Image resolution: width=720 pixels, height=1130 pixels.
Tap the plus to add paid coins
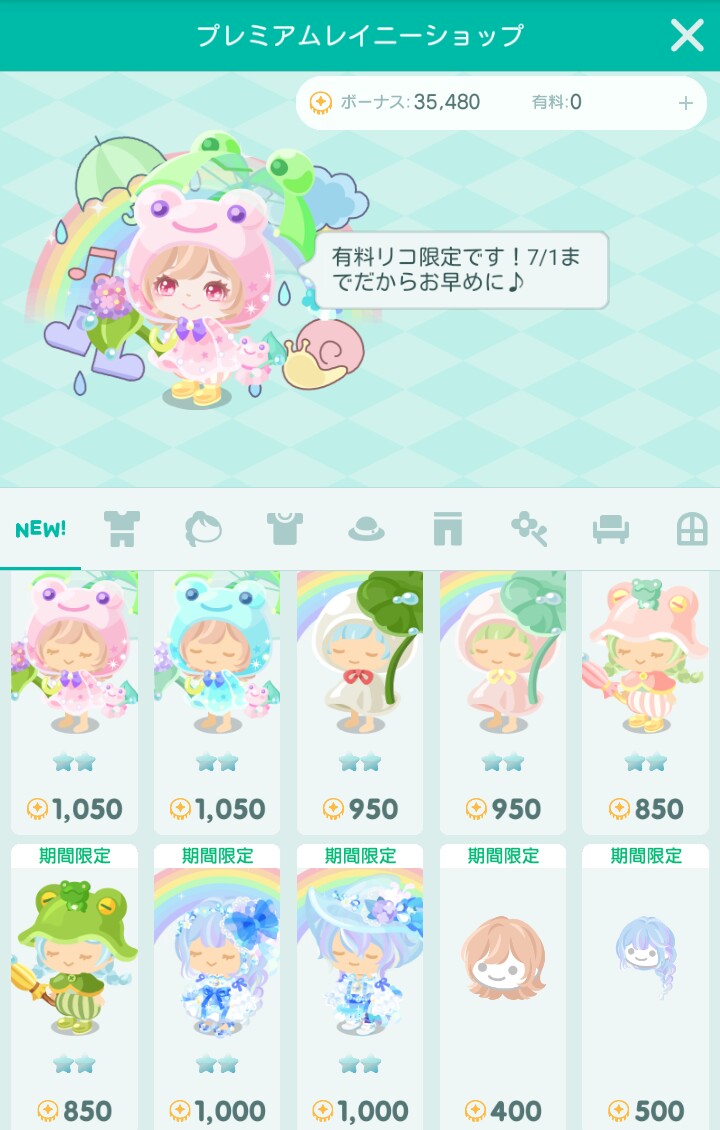click(x=686, y=102)
